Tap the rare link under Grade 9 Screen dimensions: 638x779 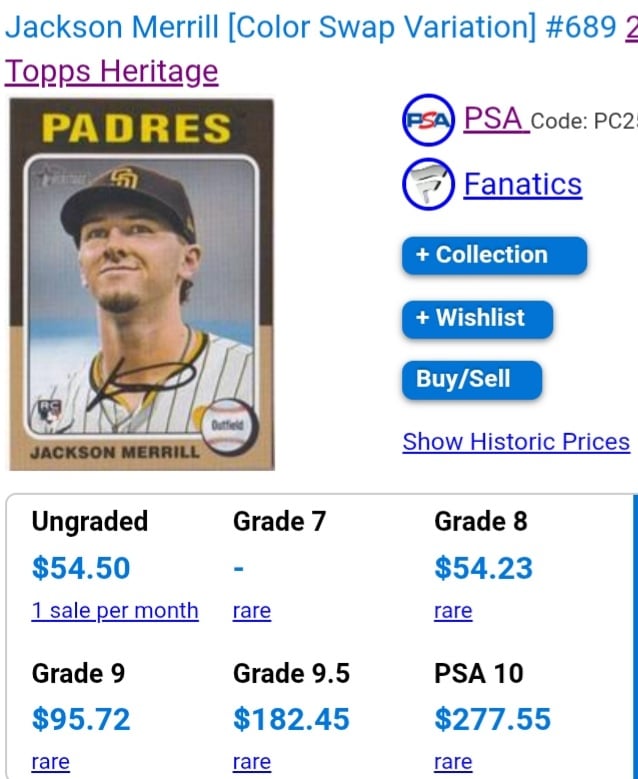tap(51, 762)
